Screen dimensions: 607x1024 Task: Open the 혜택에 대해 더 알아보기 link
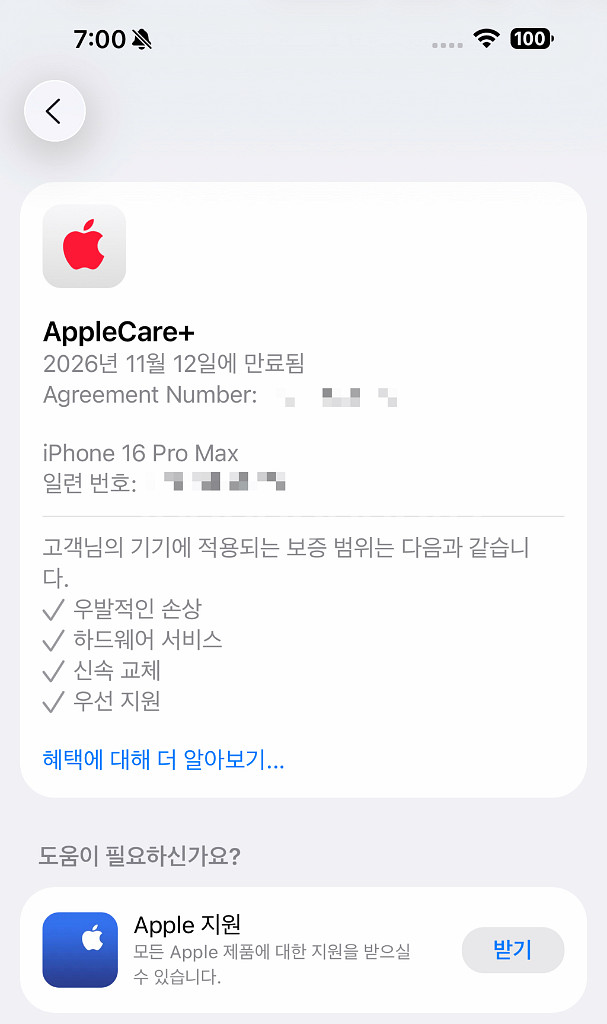click(x=163, y=760)
